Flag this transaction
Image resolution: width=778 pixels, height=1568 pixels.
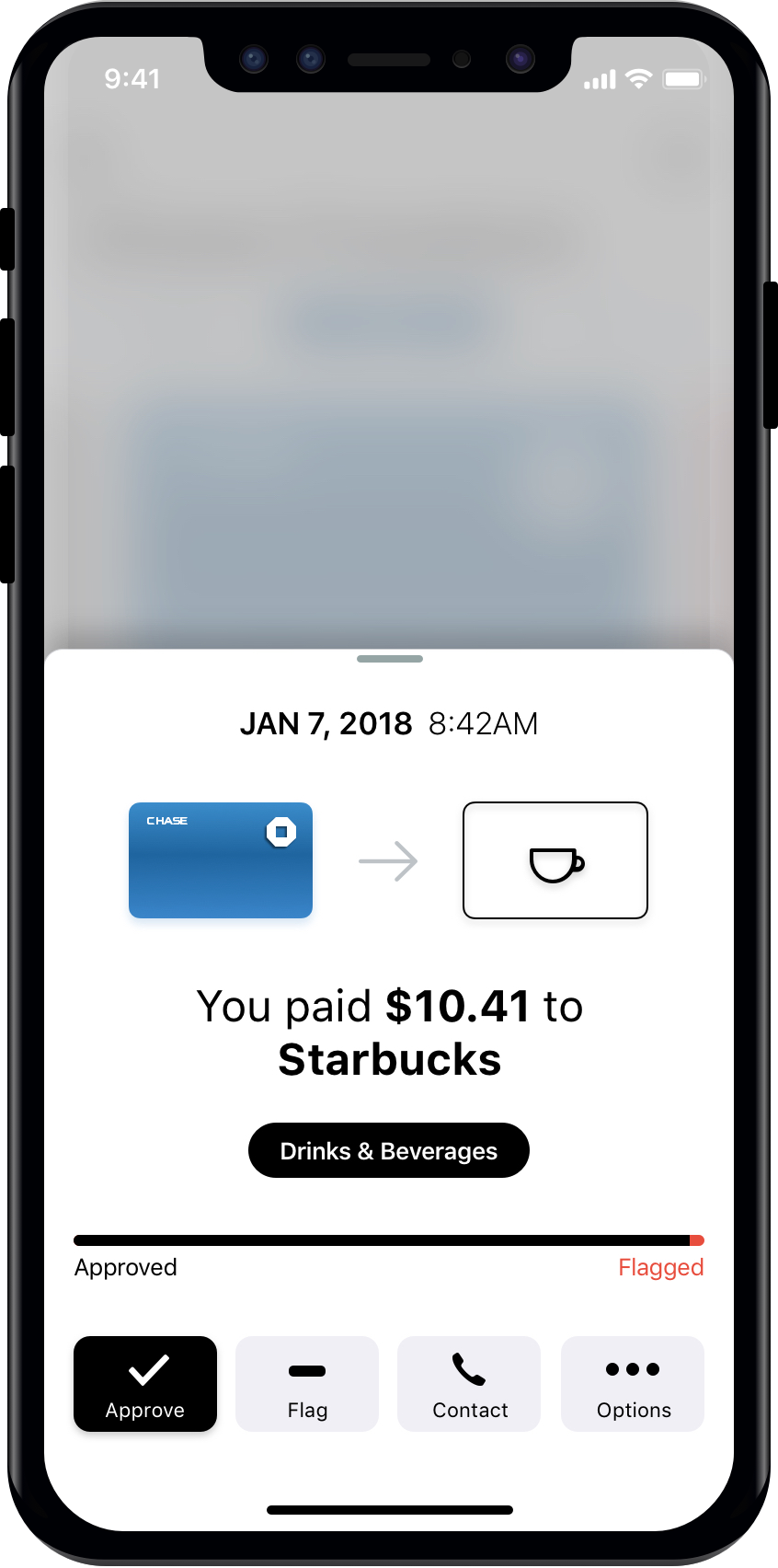[x=307, y=1383]
